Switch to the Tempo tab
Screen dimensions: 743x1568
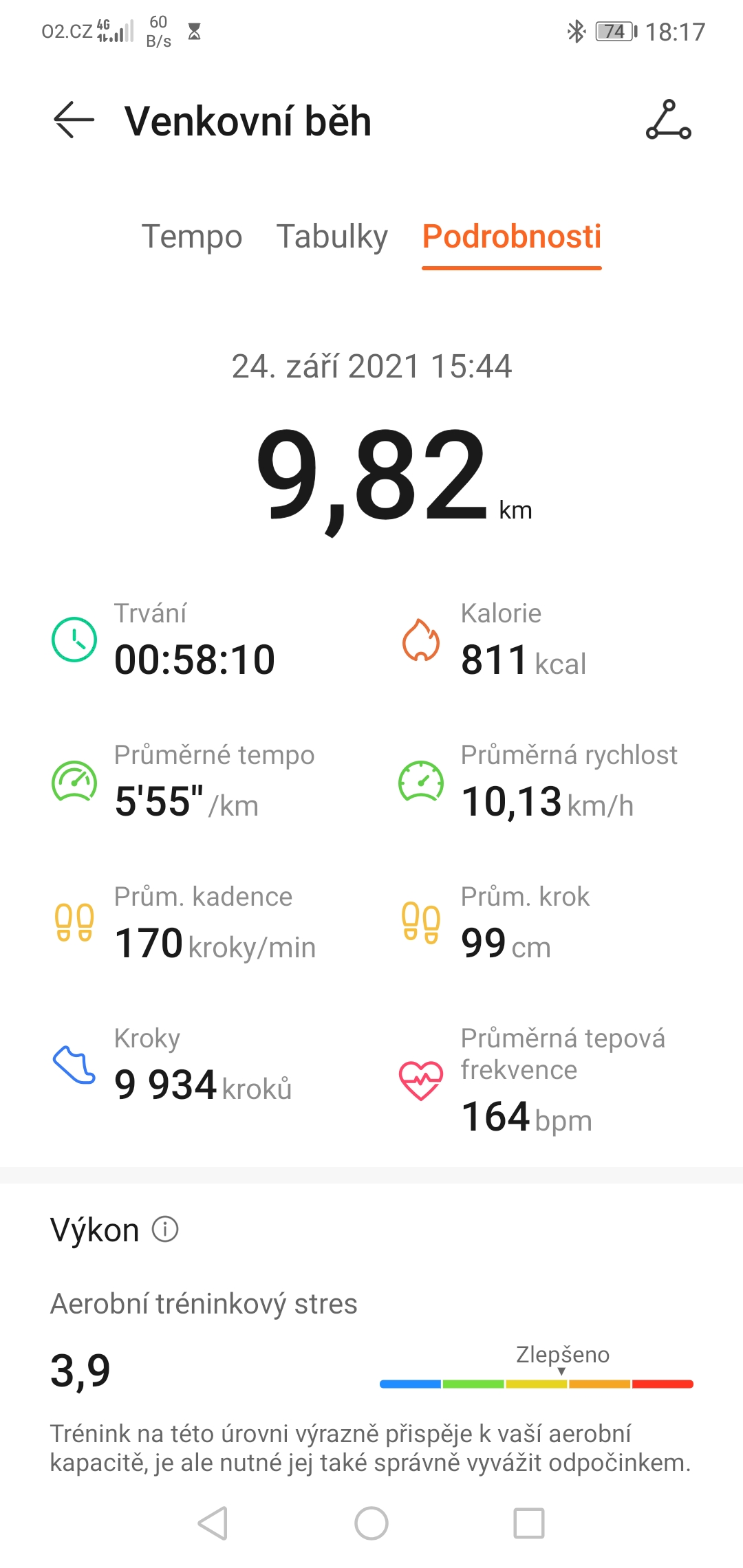tap(192, 237)
